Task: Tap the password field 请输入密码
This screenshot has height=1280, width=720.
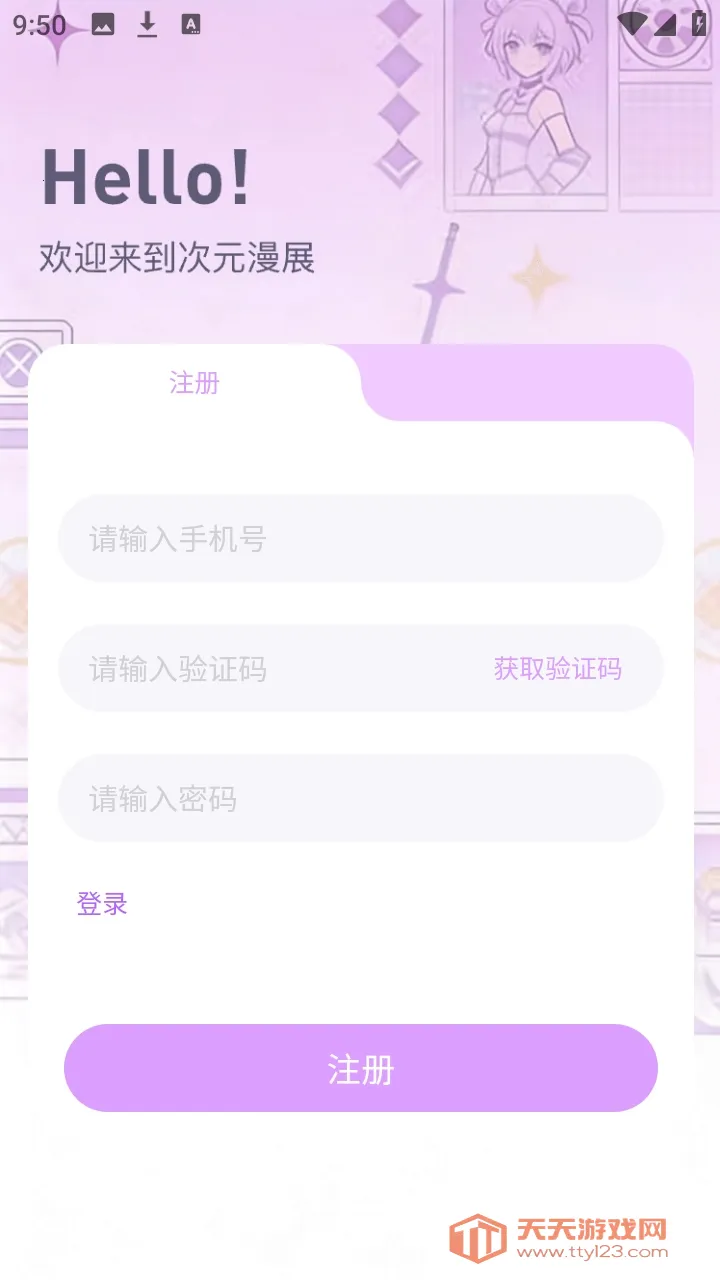Action: click(x=360, y=798)
